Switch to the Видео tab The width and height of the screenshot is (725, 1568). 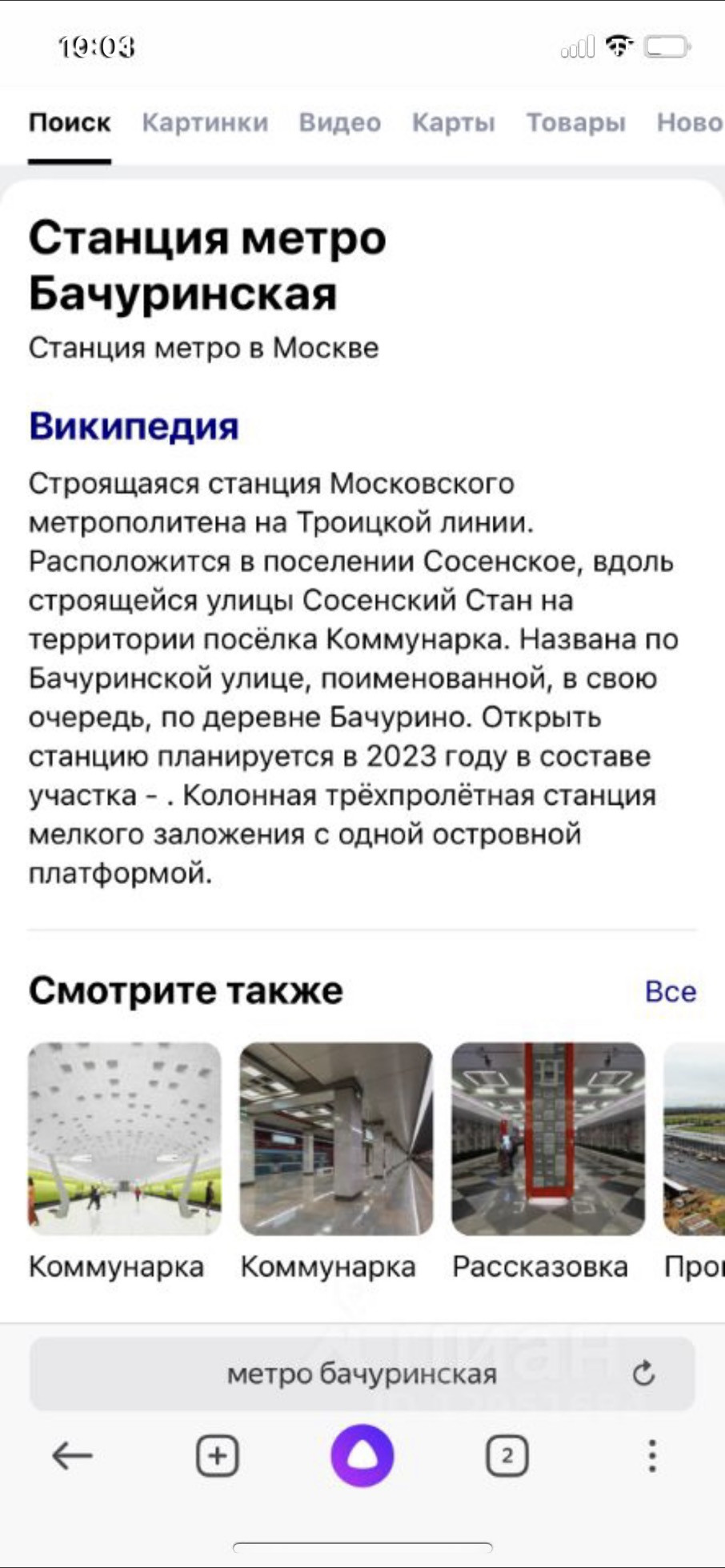click(x=339, y=122)
